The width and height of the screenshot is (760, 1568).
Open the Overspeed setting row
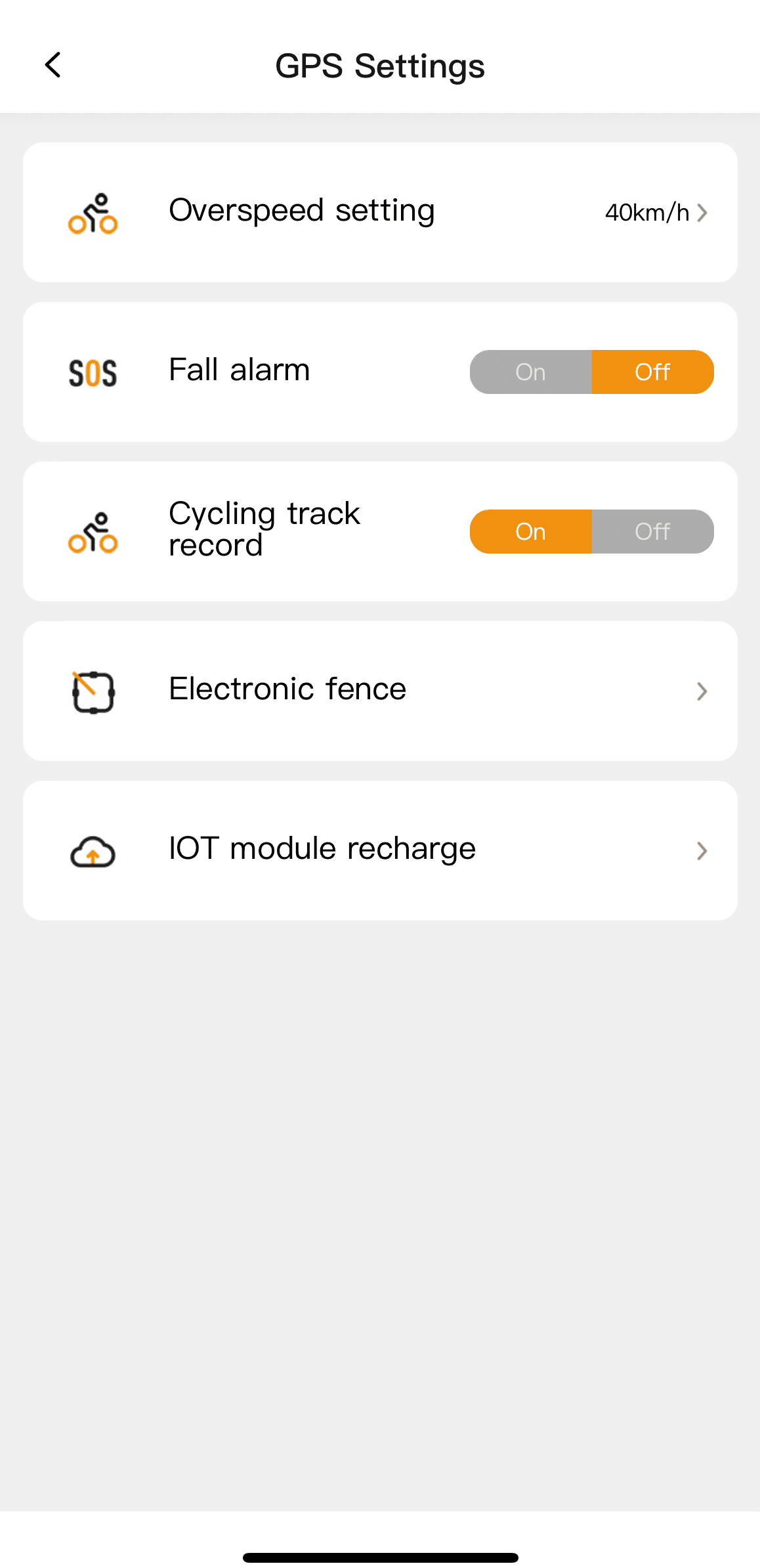(380, 212)
